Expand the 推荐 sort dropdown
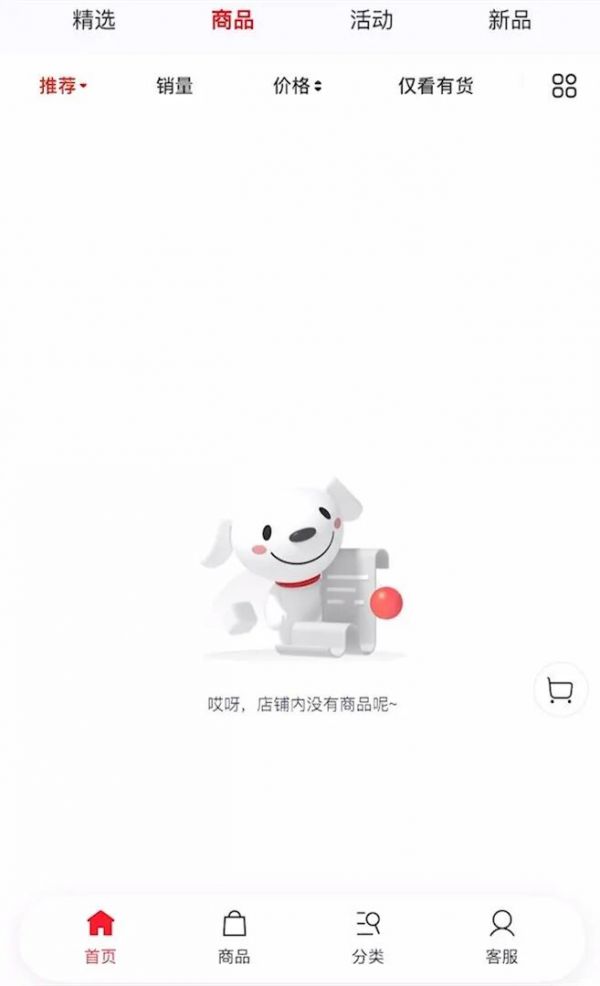 click(63, 86)
